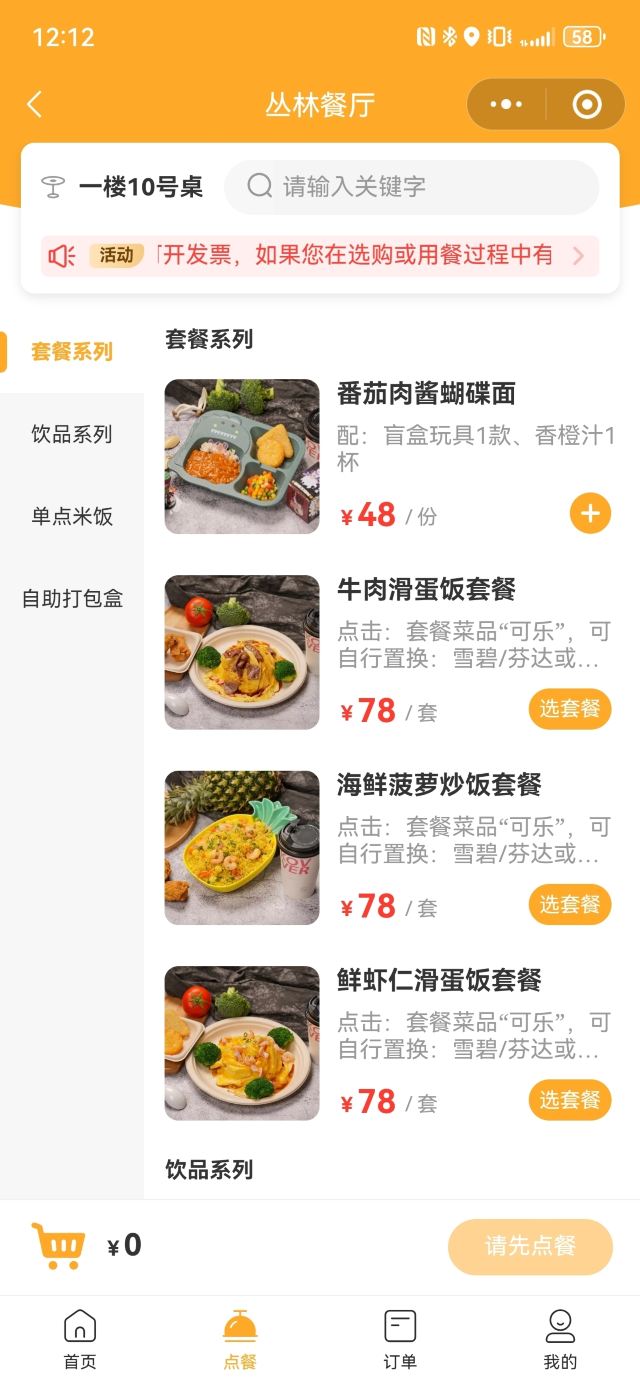Switch to the 单点米饭 category
The height and width of the screenshot is (1381, 640).
click(72, 516)
